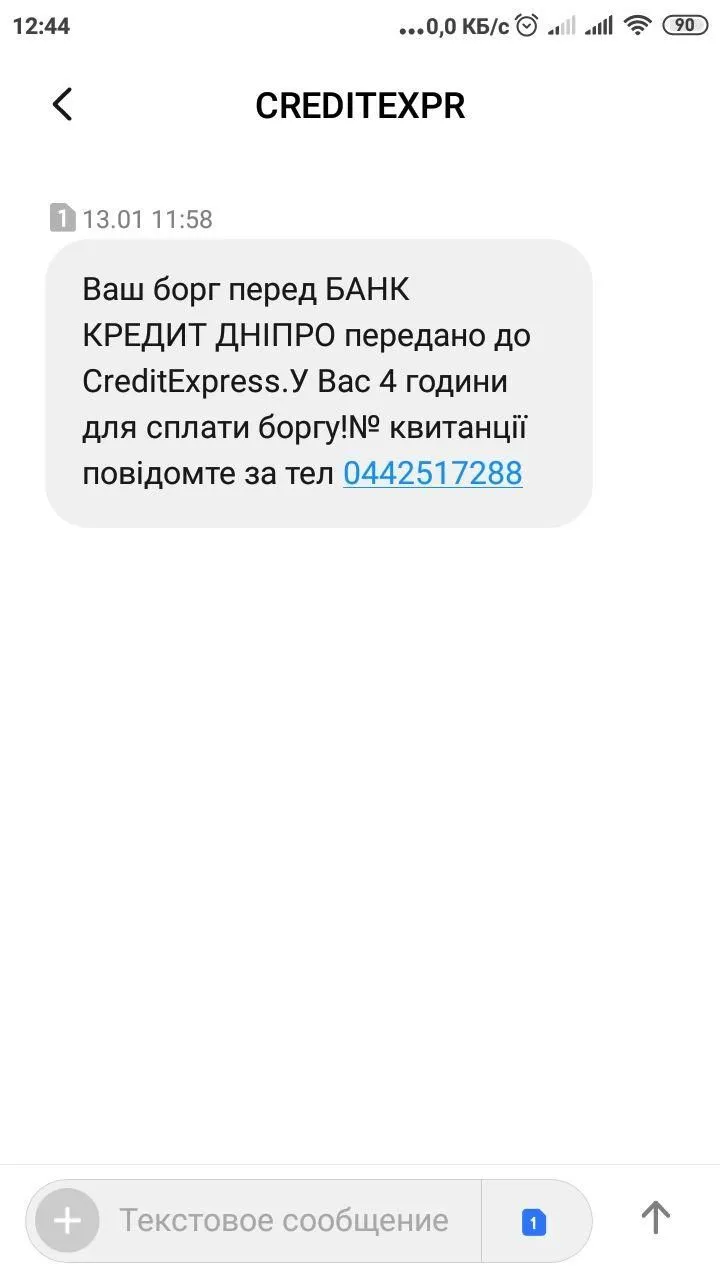
Task: Open the attachment plus button
Action: click(67, 1220)
